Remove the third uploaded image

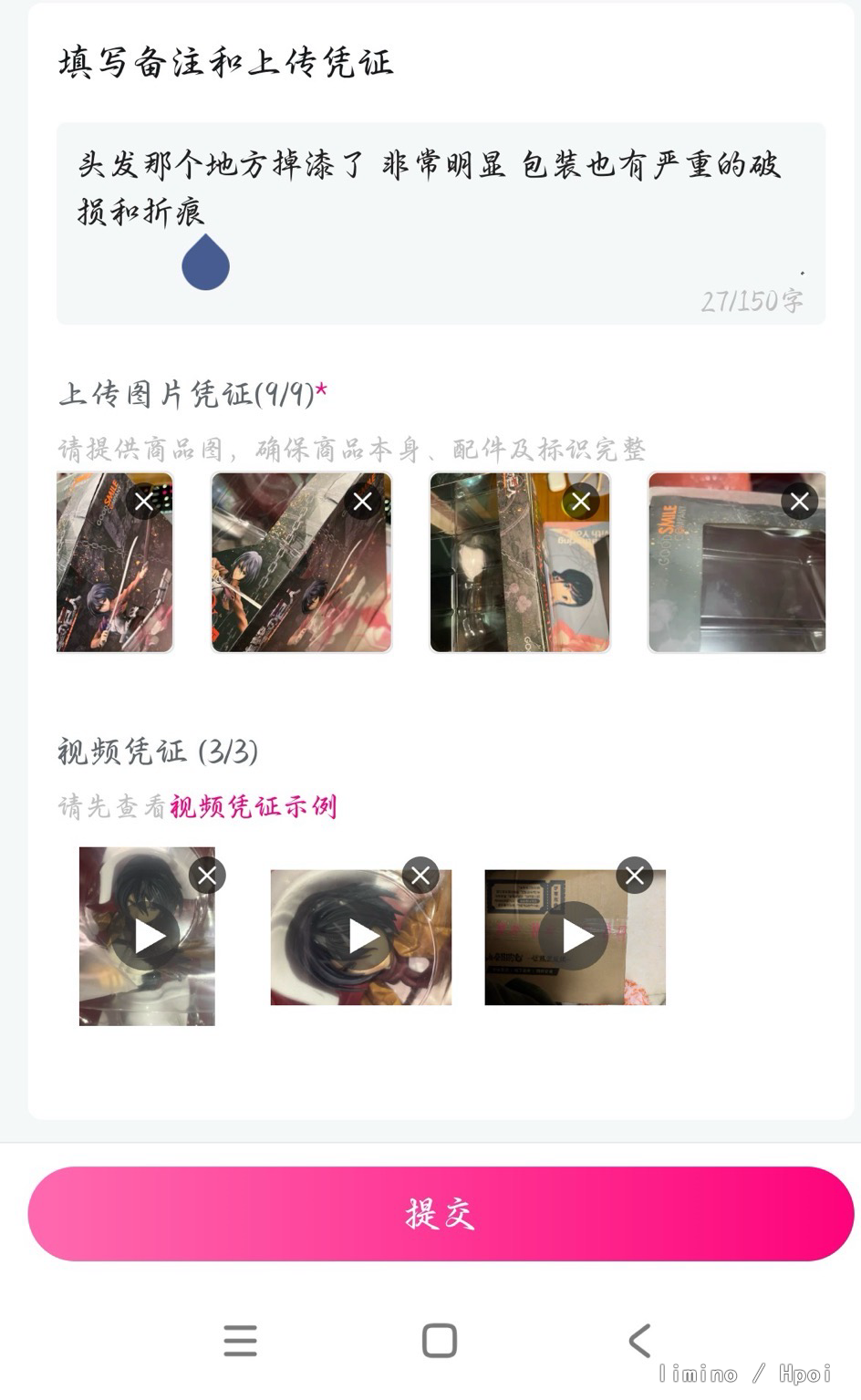click(581, 502)
